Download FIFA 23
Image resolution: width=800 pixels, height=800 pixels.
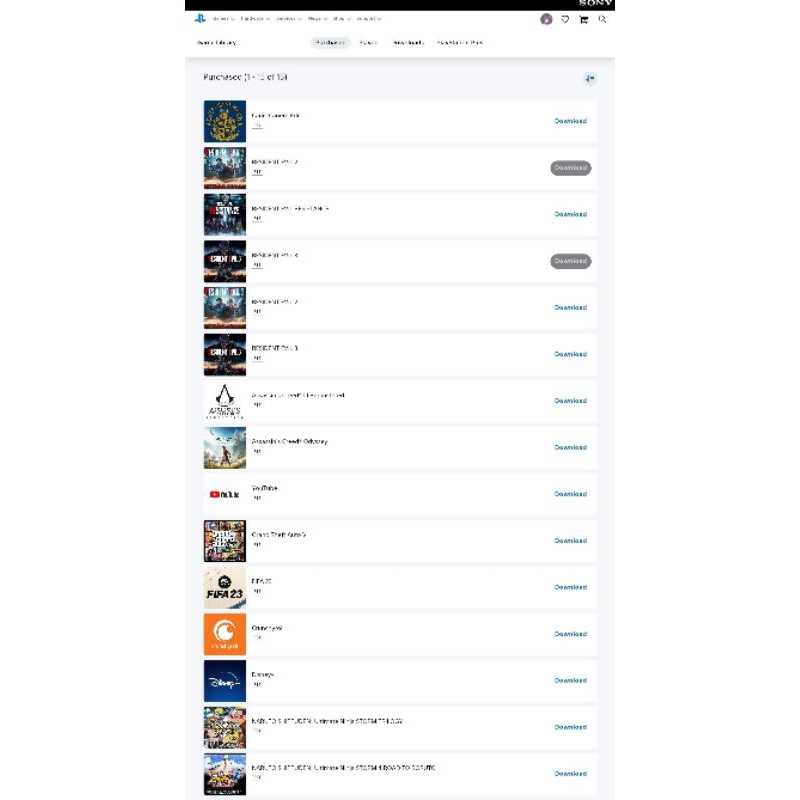(570, 587)
